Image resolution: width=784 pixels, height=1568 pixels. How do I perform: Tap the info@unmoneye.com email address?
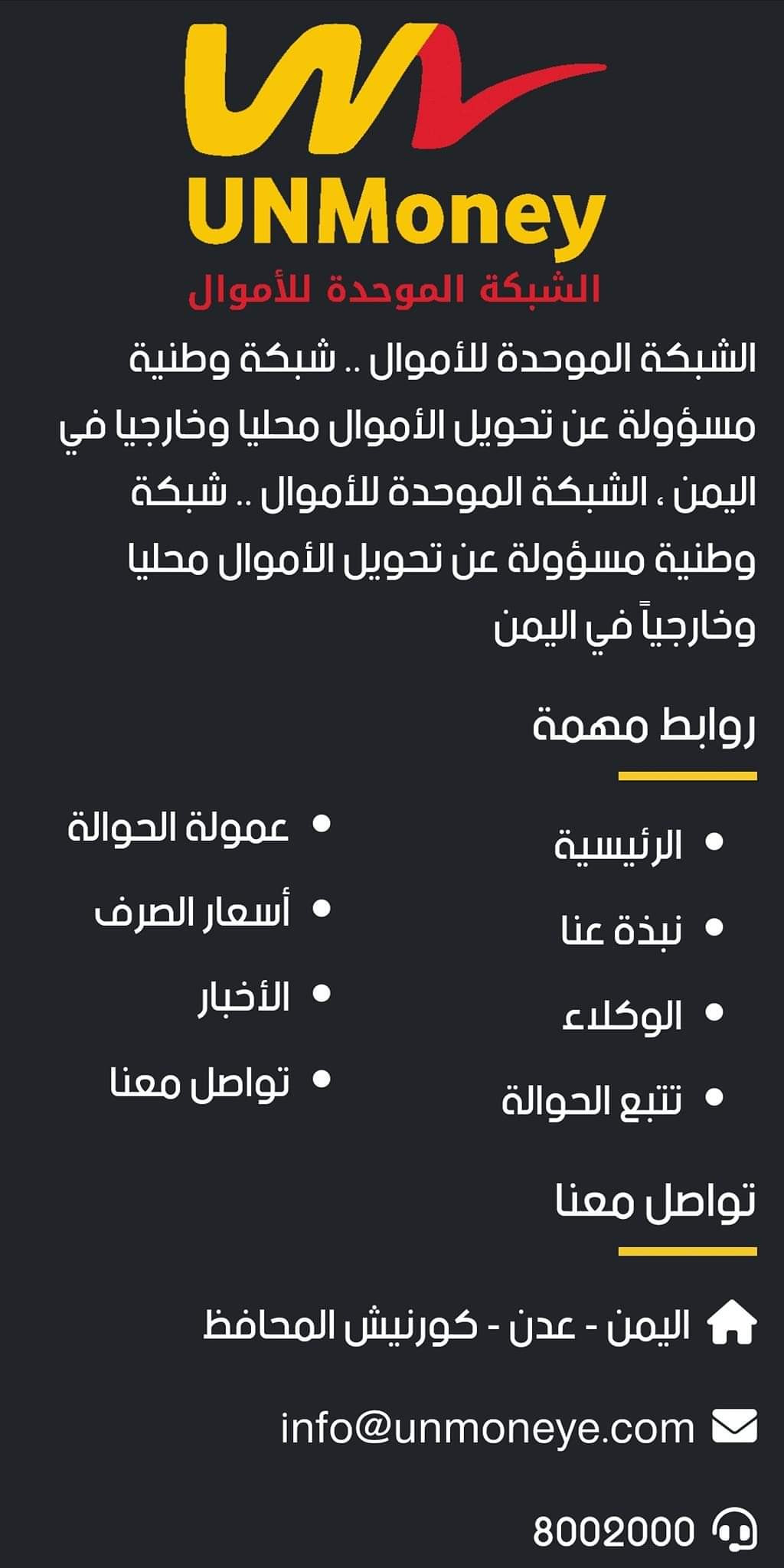pos(488,1429)
